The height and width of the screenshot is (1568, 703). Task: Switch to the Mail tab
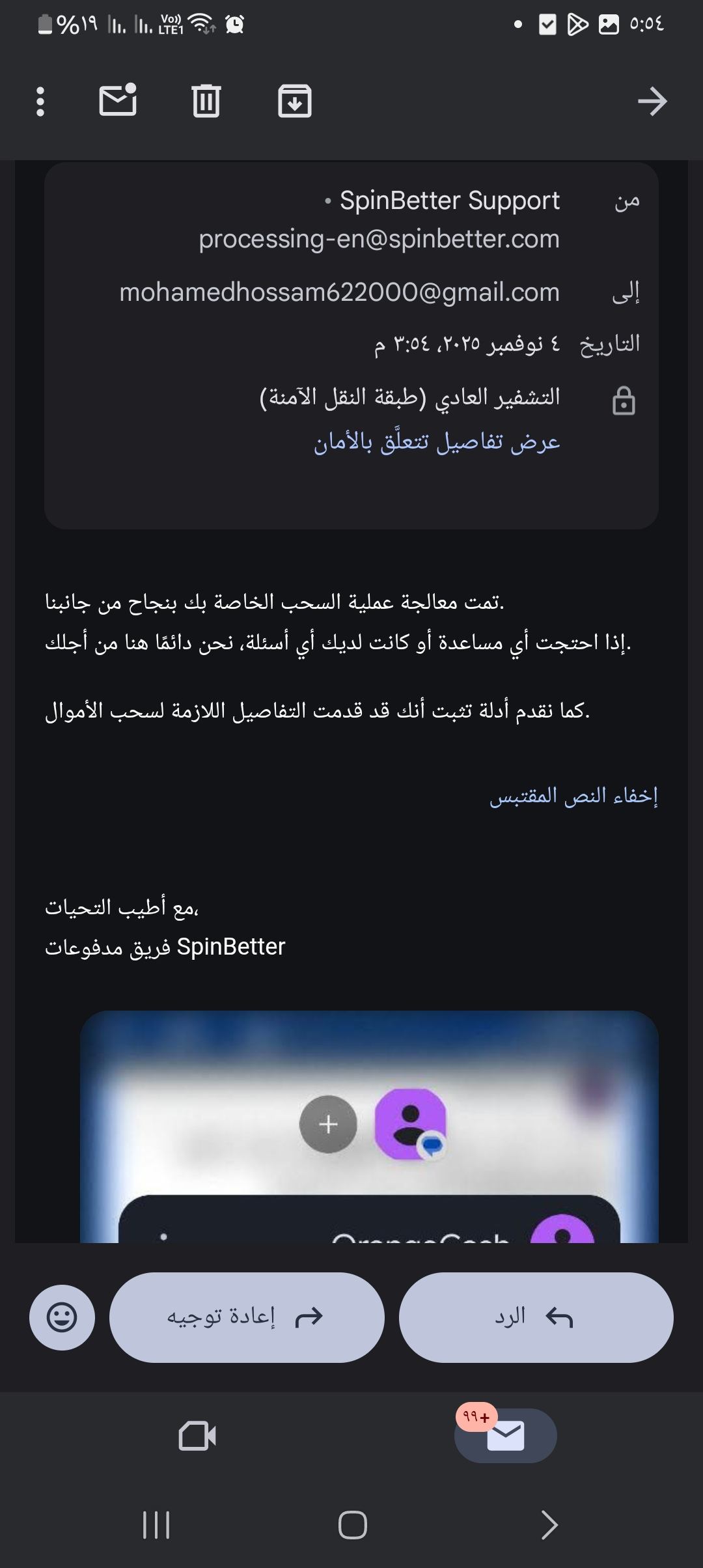(505, 1436)
